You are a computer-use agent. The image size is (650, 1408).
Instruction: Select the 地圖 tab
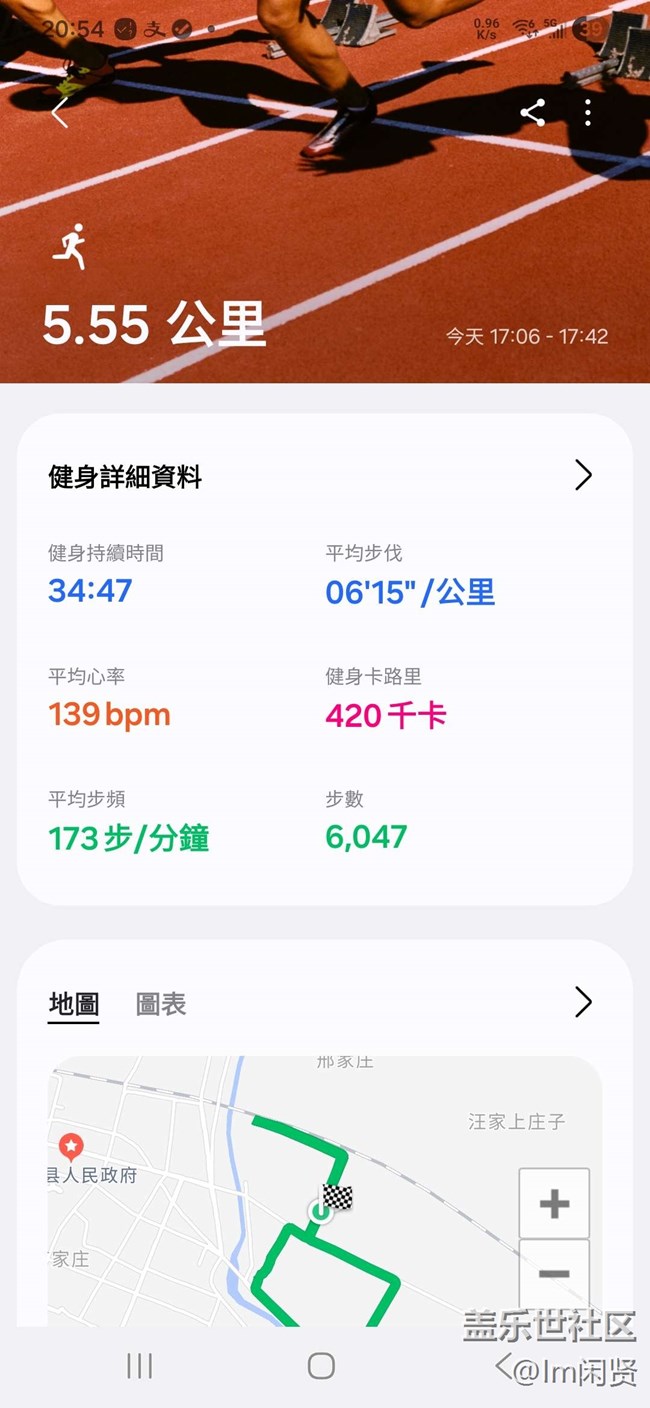pos(74,1004)
